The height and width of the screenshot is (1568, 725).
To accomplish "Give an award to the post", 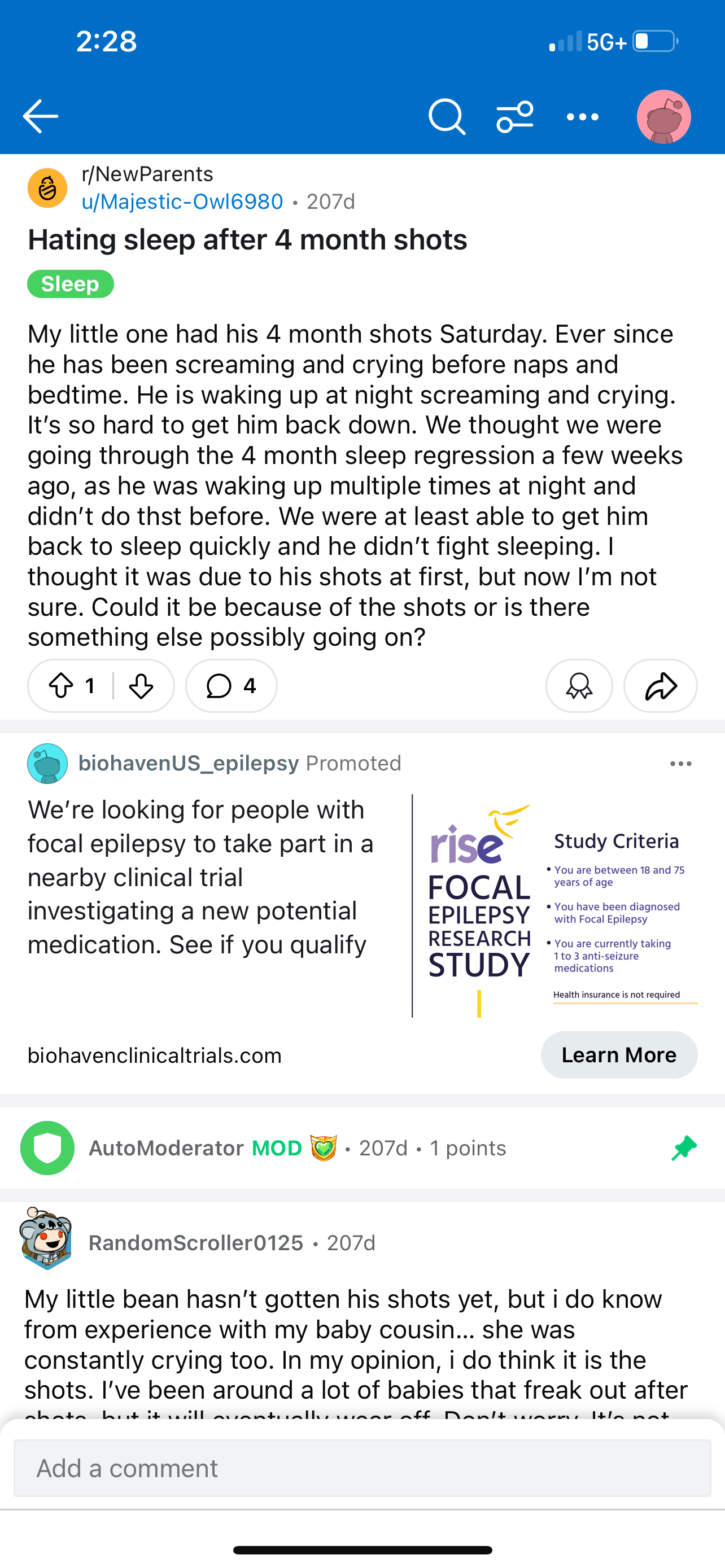I will point(579,686).
